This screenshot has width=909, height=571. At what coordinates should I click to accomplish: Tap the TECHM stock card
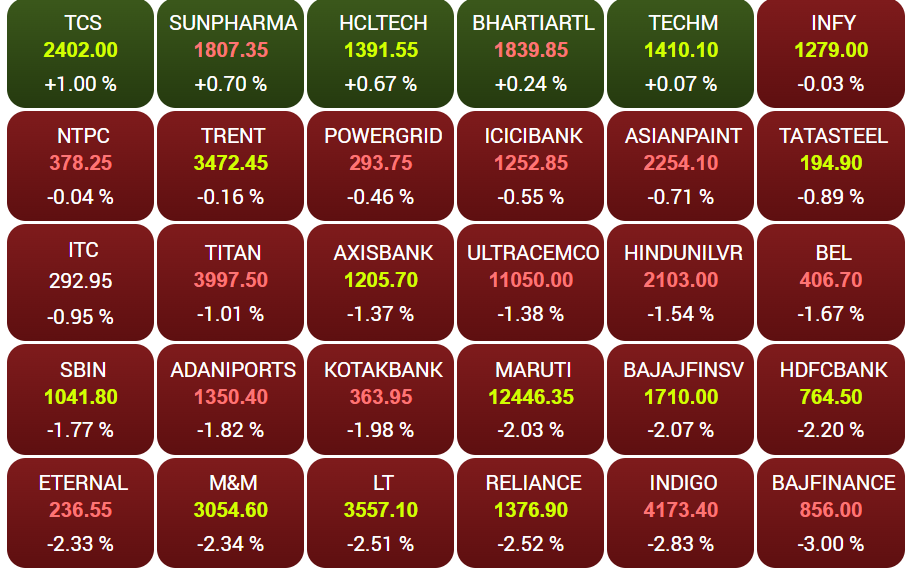(x=681, y=54)
